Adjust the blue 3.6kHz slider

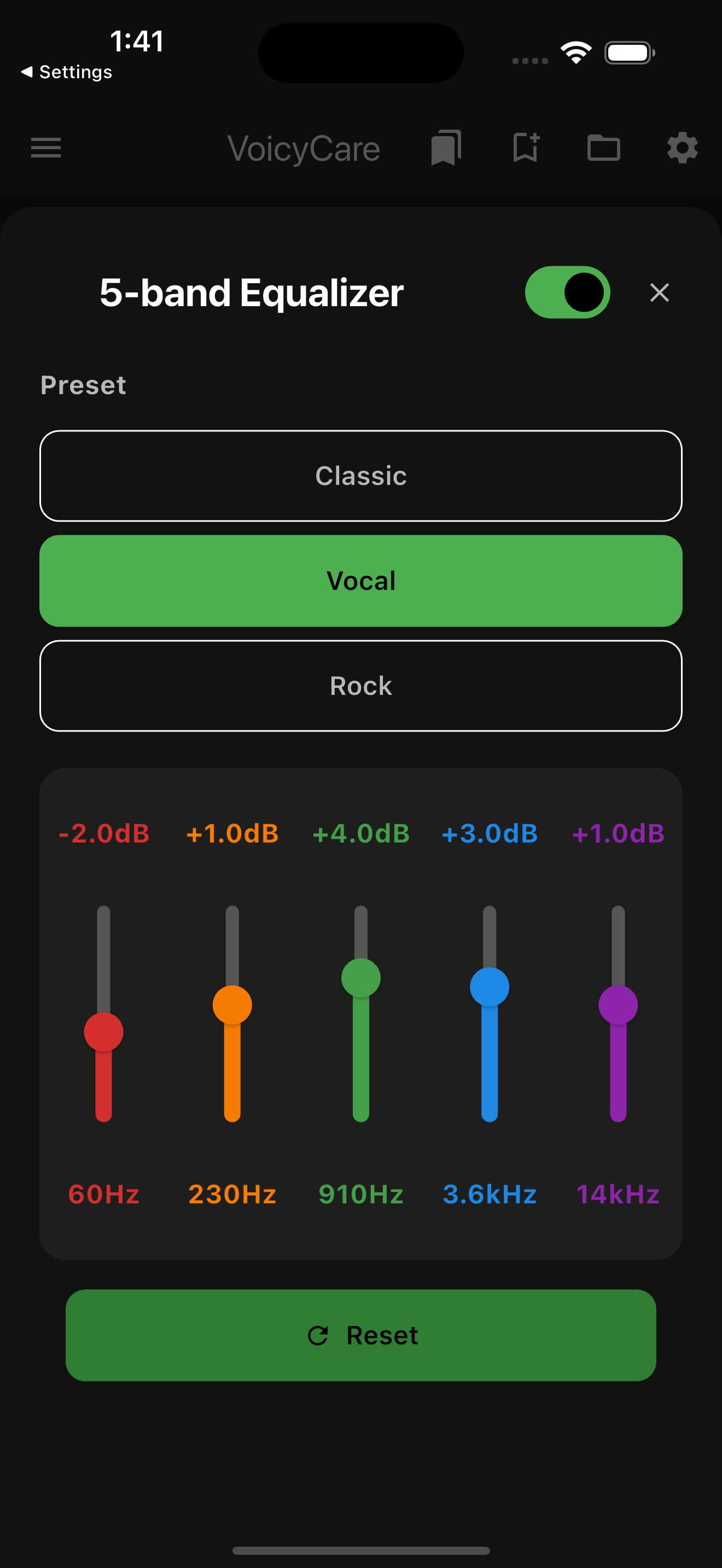(x=490, y=986)
